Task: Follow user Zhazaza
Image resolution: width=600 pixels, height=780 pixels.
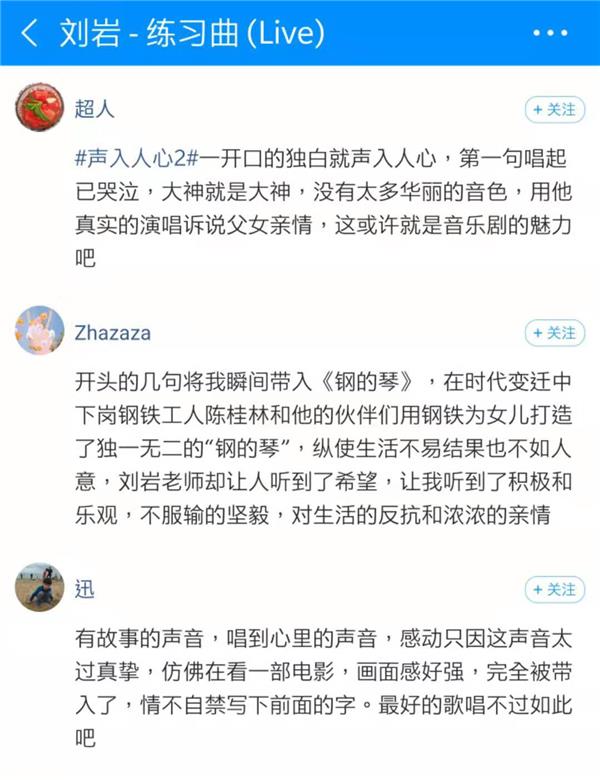Action: coord(555,333)
